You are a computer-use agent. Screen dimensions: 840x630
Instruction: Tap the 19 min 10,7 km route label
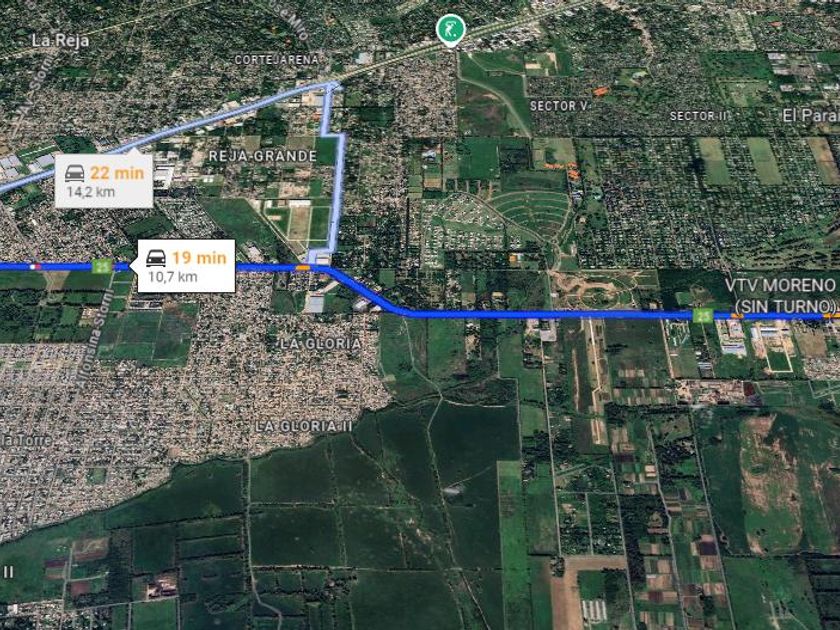186,266
